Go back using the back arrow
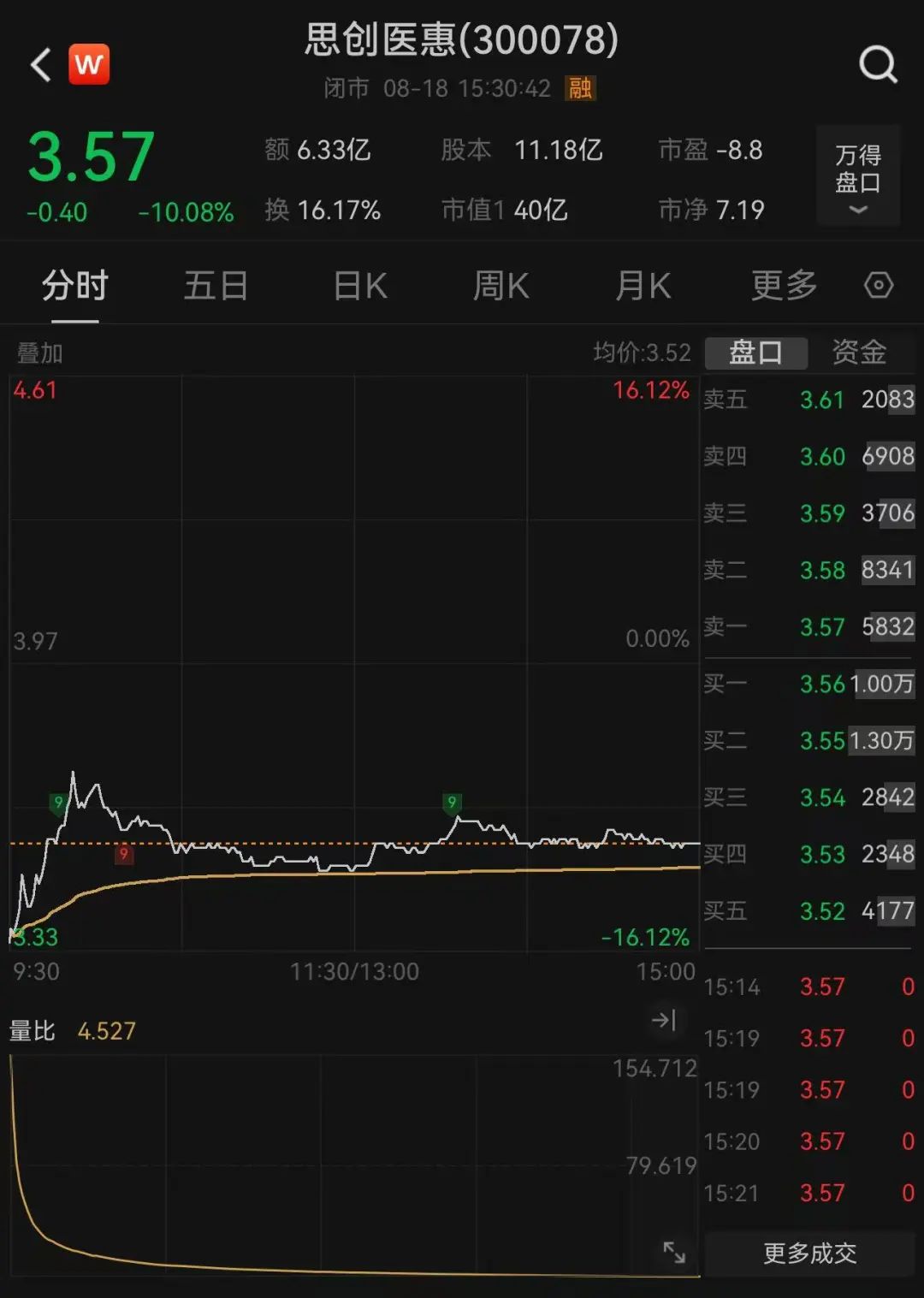 (41, 65)
